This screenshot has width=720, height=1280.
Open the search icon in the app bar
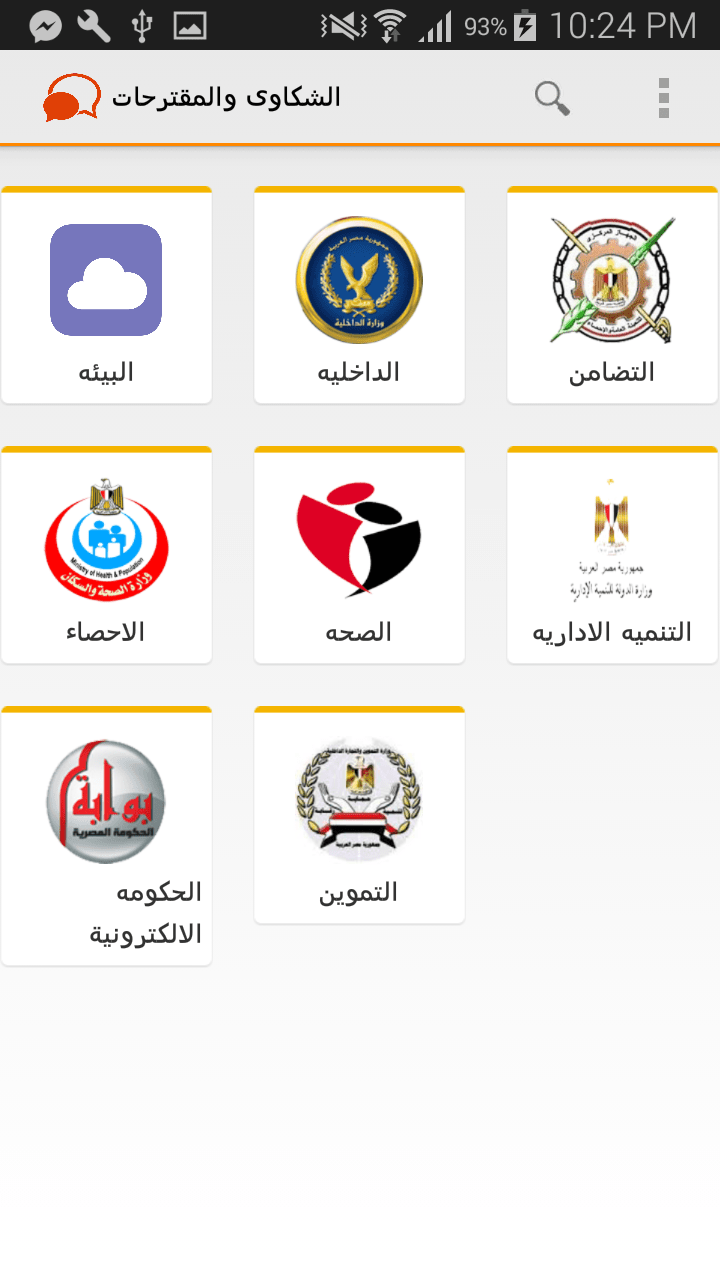pyautogui.click(x=552, y=98)
